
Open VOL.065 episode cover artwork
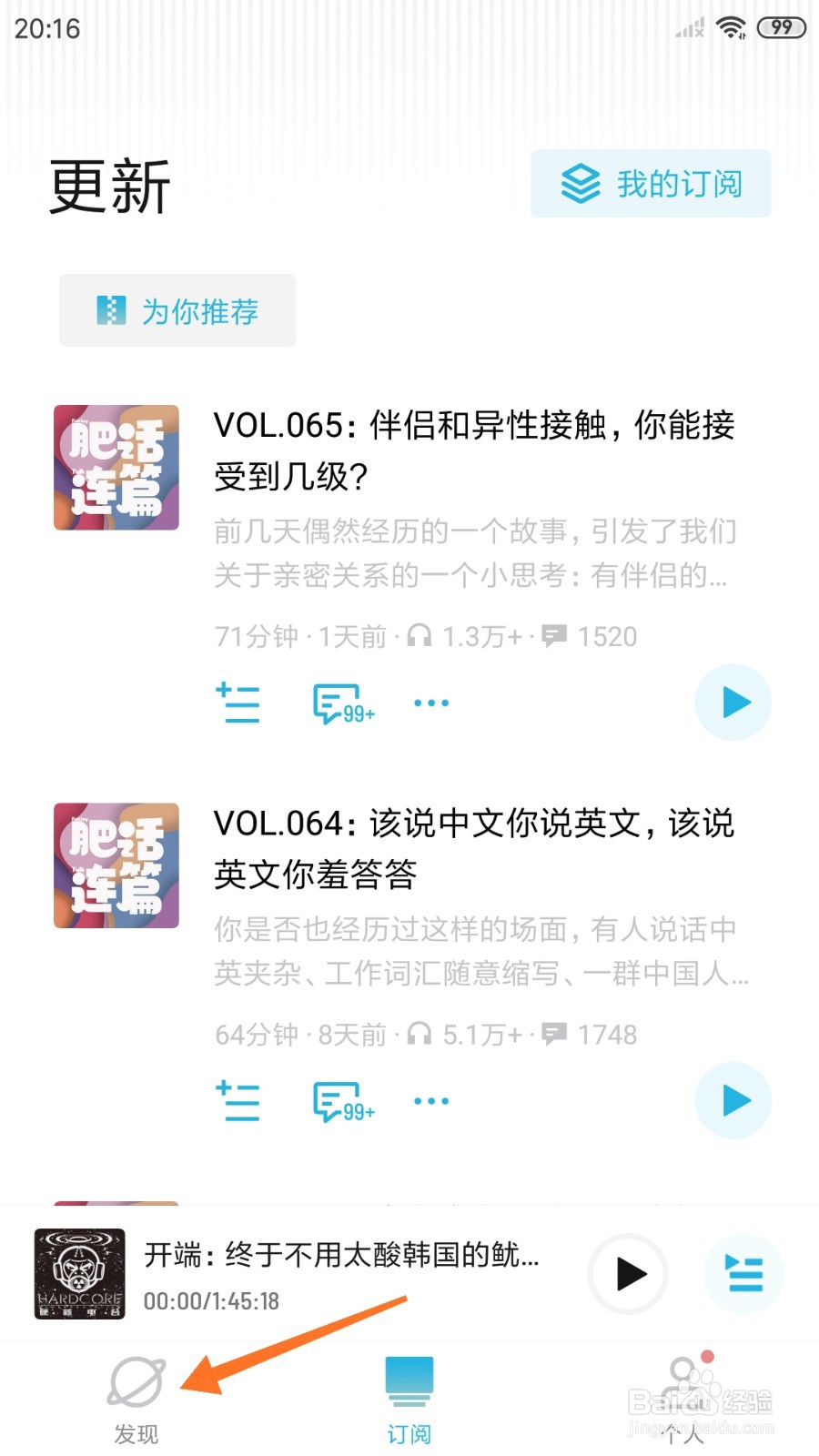[116, 467]
